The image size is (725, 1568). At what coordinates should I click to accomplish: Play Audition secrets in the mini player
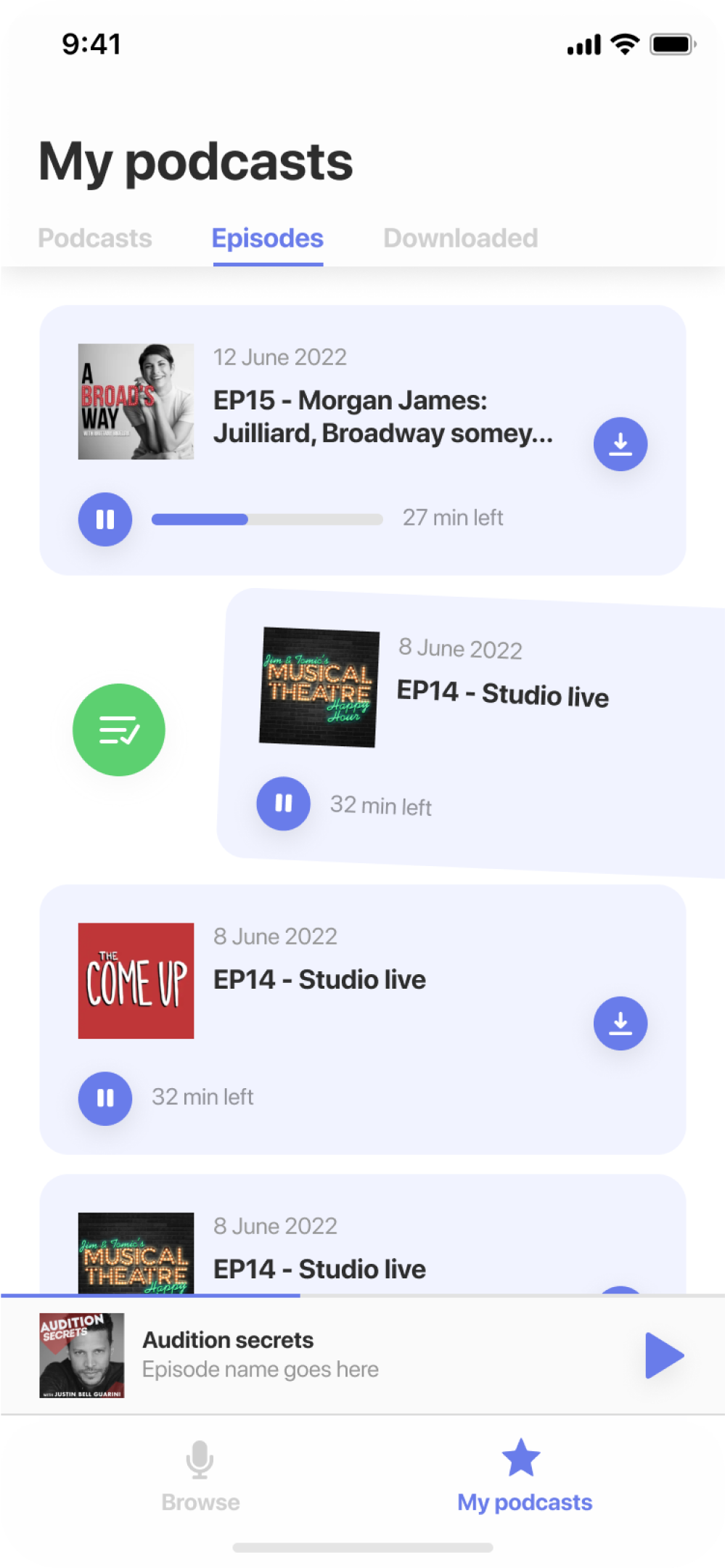[664, 1355]
